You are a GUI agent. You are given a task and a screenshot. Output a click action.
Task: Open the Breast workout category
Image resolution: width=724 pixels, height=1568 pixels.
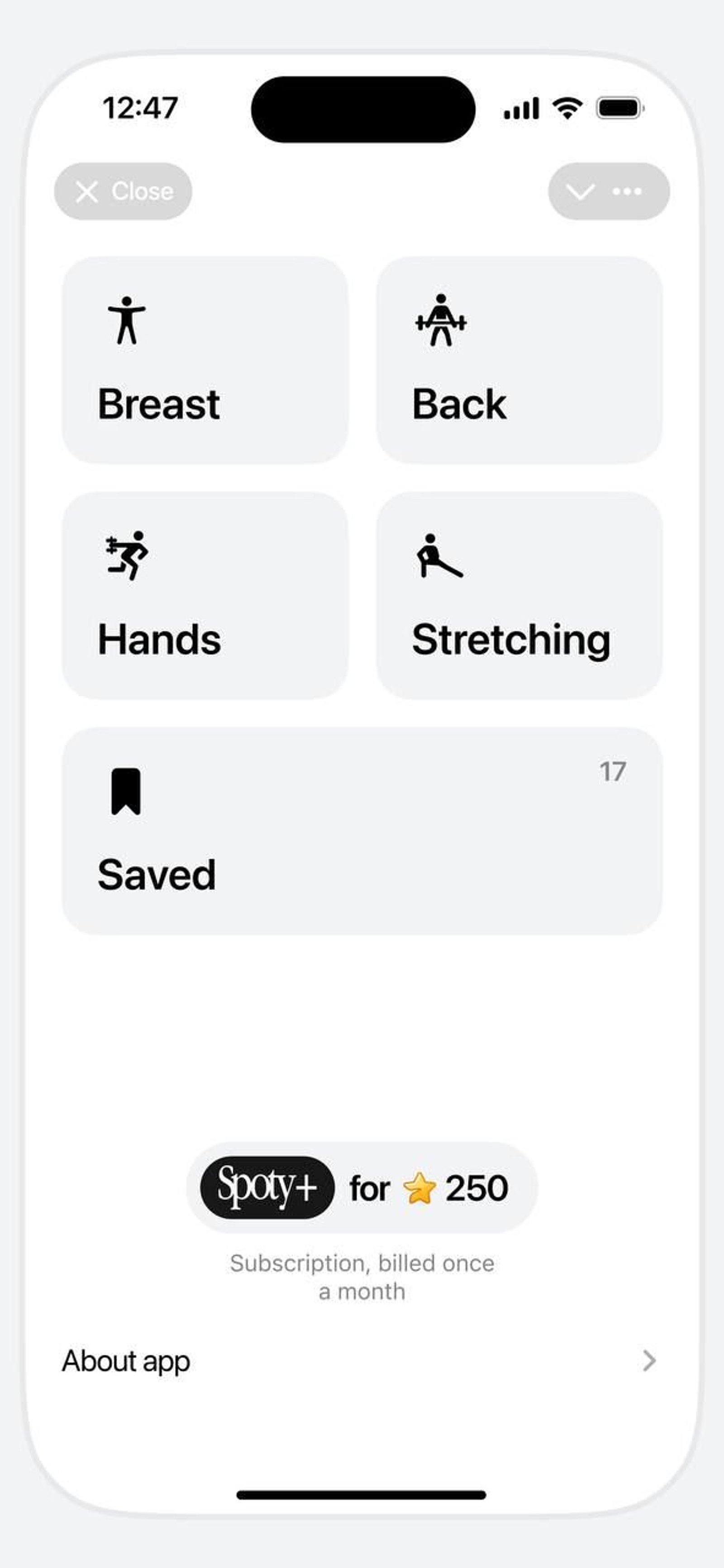click(205, 360)
